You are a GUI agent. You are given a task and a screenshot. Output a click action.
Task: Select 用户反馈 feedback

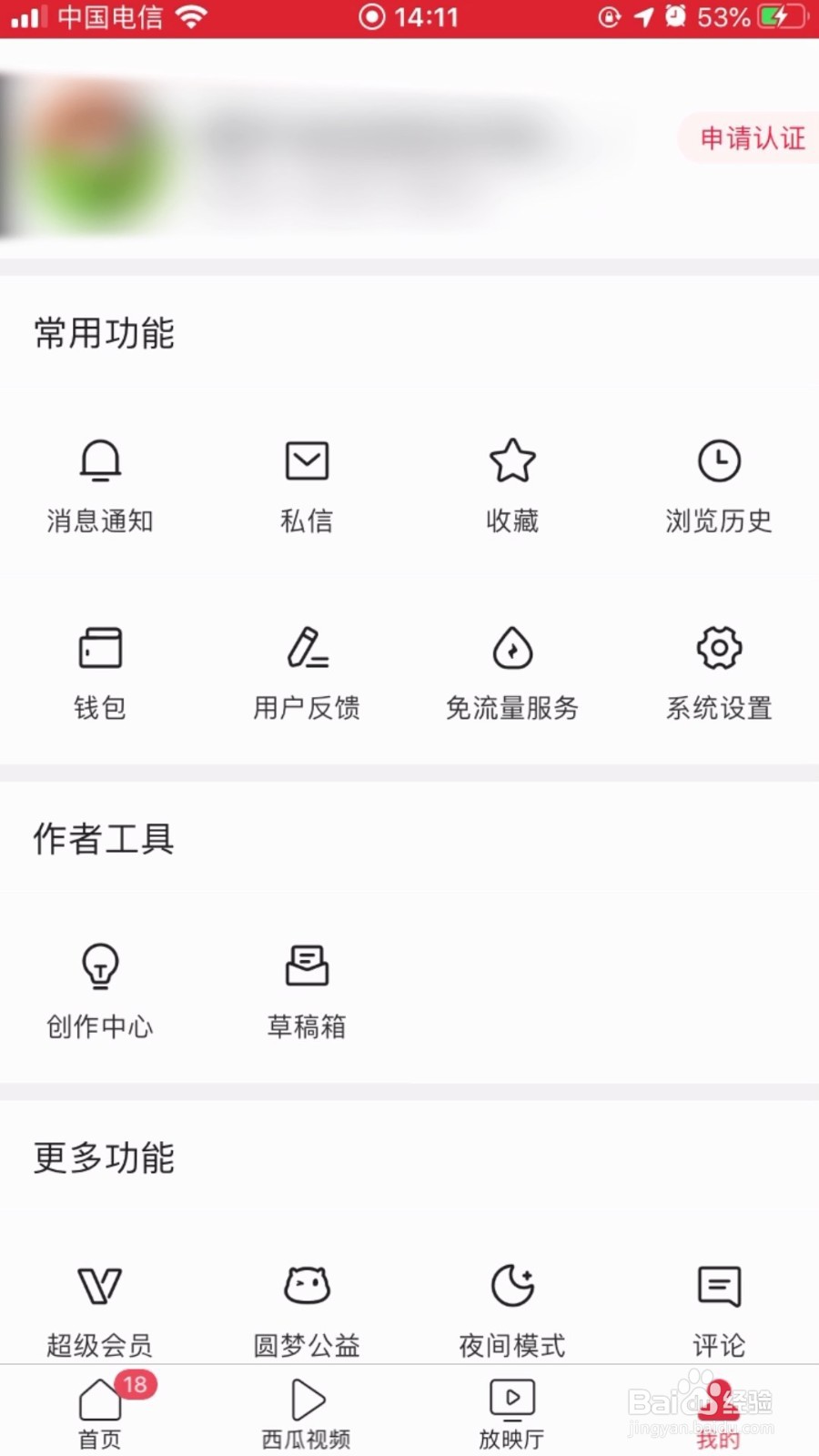click(307, 673)
